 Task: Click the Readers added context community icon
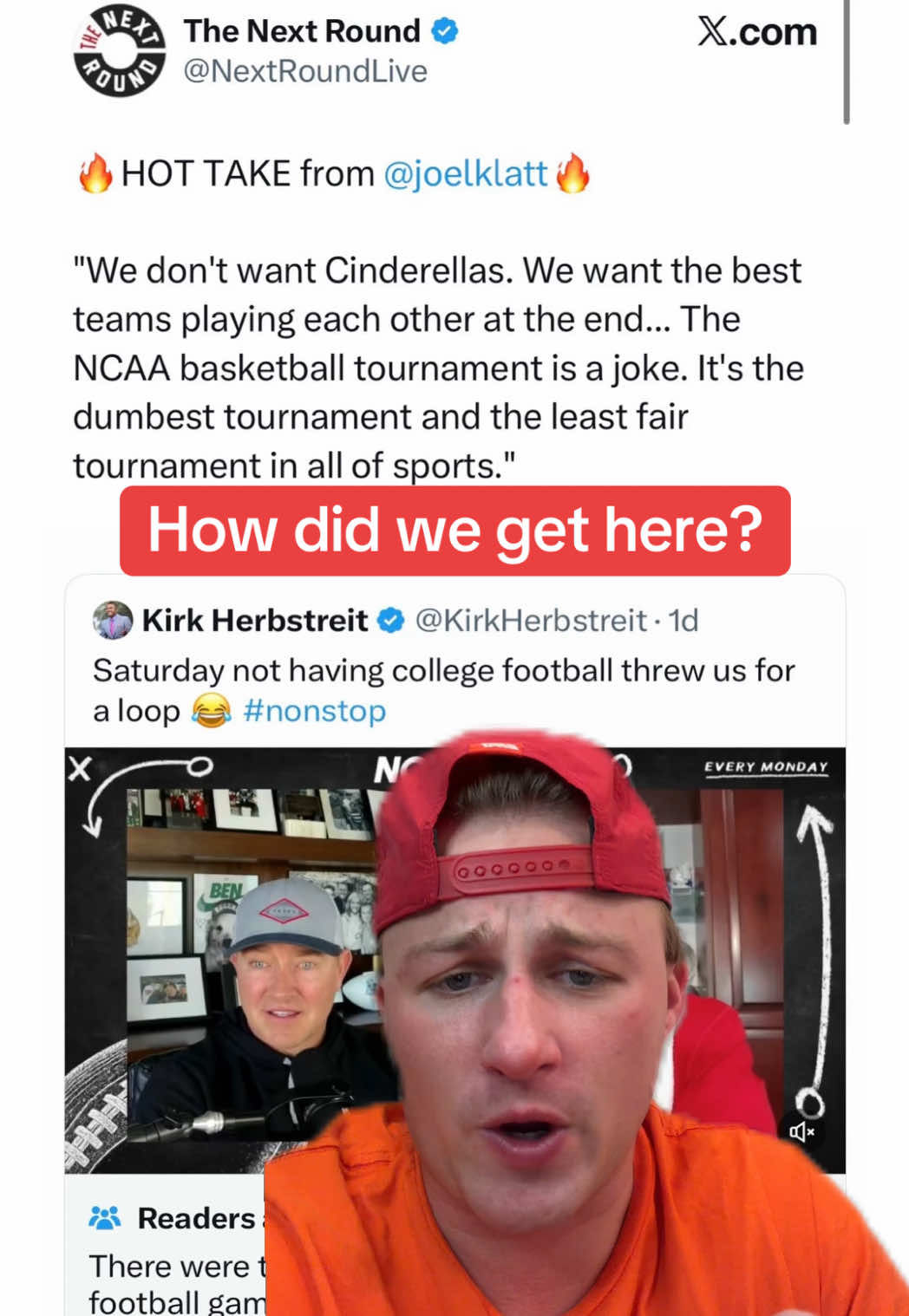pos(106,1218)
